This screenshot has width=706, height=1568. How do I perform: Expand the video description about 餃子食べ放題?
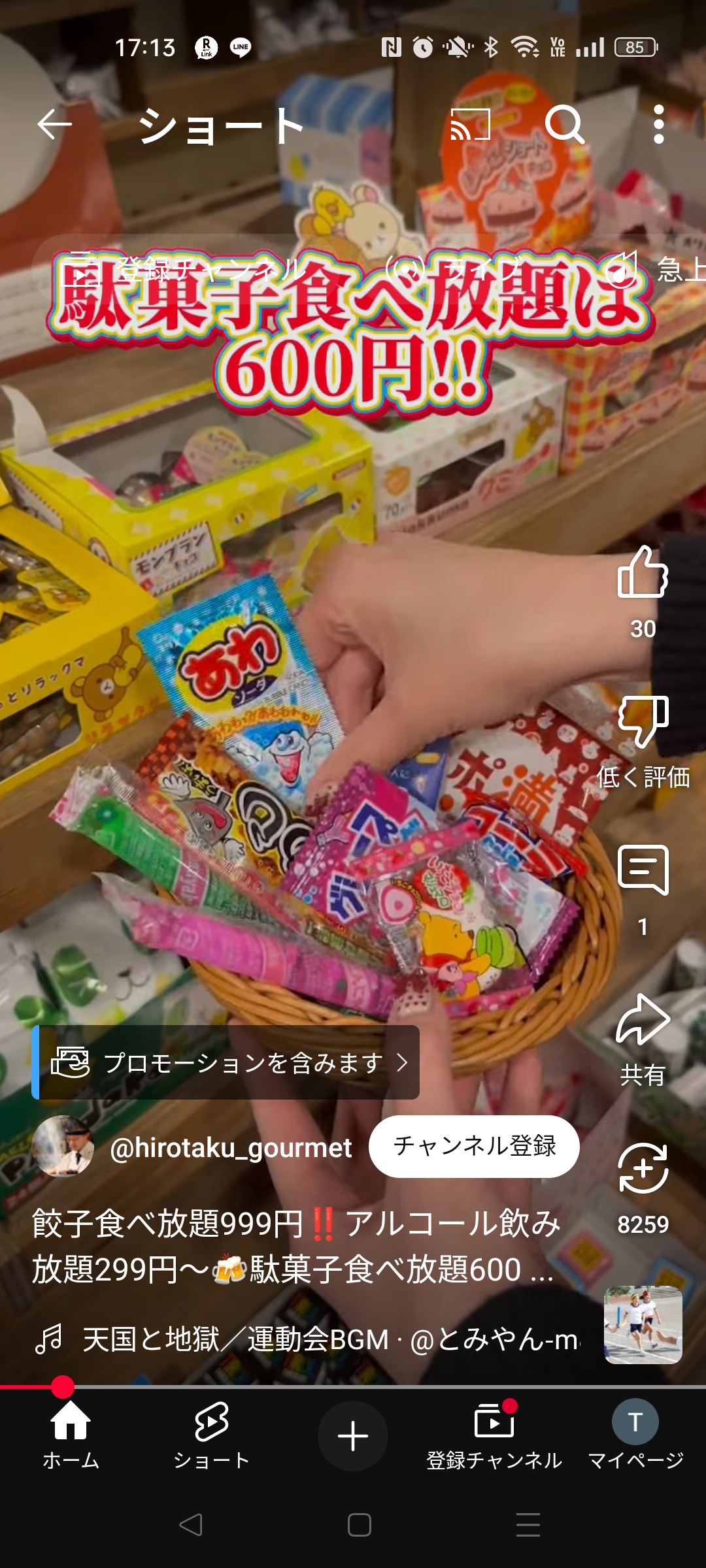click(x=294, y=1246)
